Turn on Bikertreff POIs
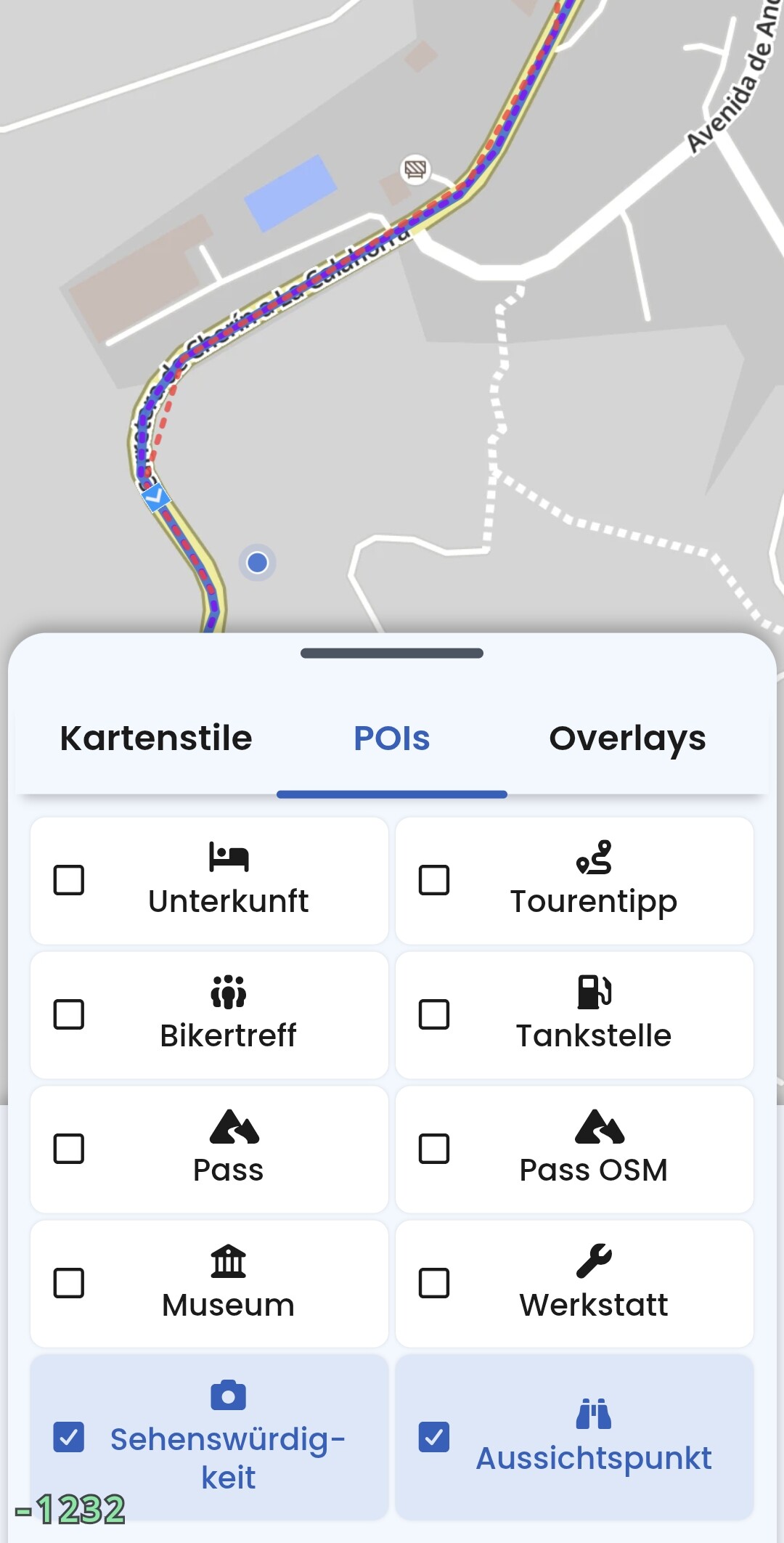This screenshot has width=784, height=1543. (69, 1014)
